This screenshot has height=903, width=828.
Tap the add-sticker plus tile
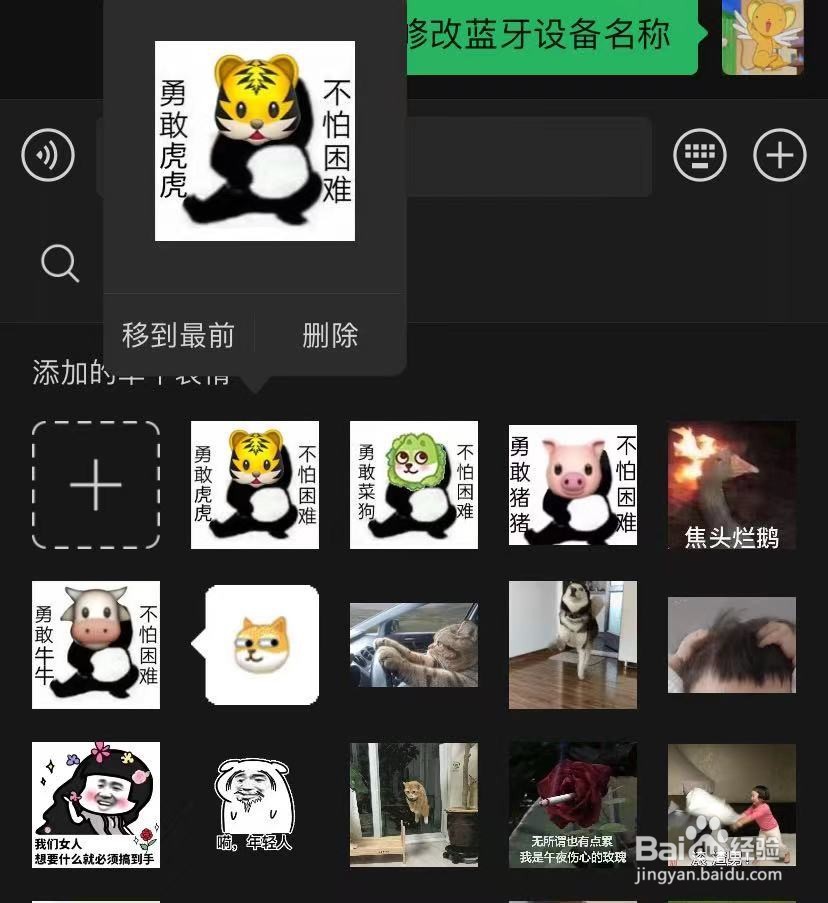(x=95, y=484)
